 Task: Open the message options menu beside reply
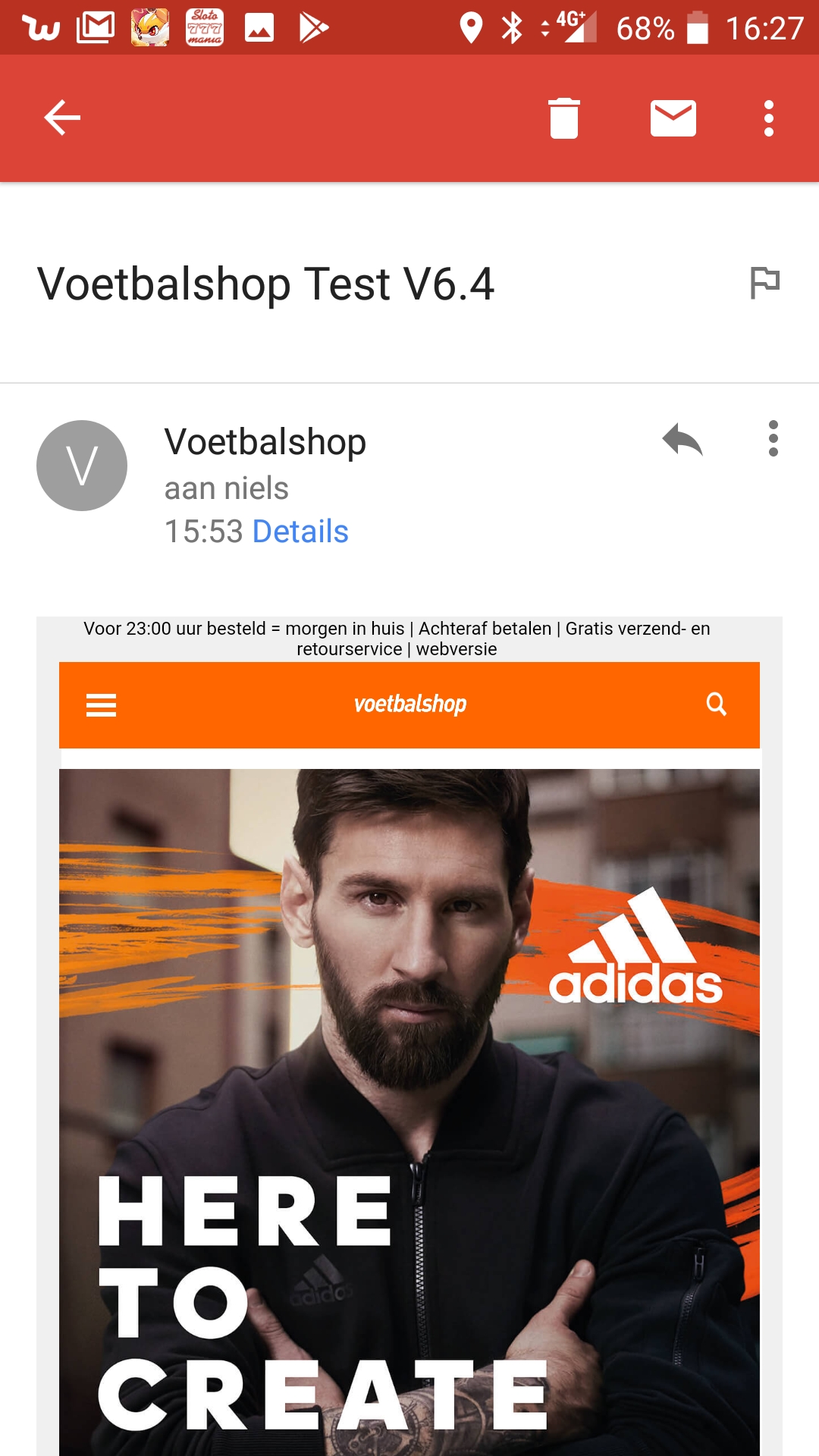click(773, 439)
